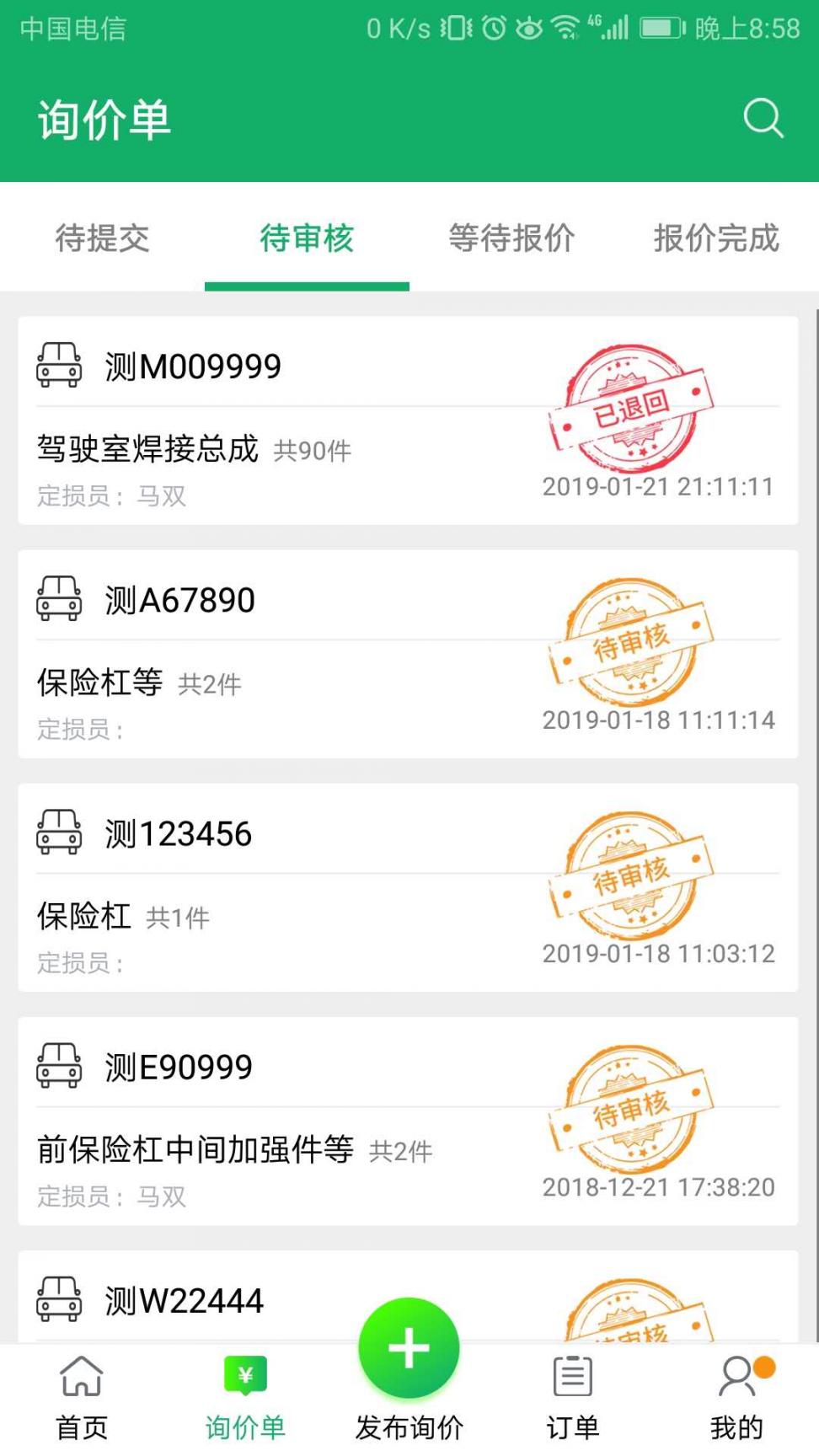Go to the 我的 profile tab
Viewport: 819px width, 1456px height.
(x=736, y=1395)
